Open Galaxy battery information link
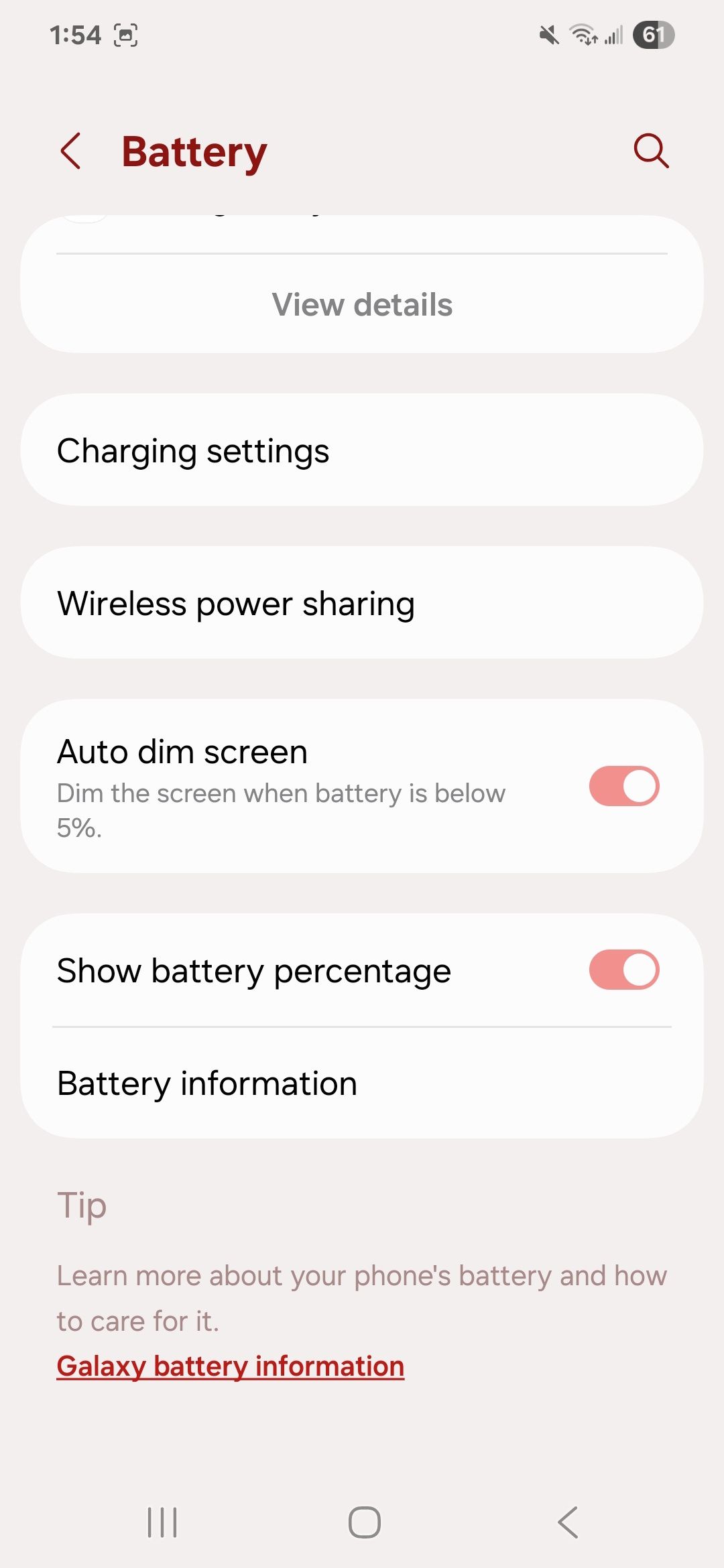 (x=229, y=1365)
